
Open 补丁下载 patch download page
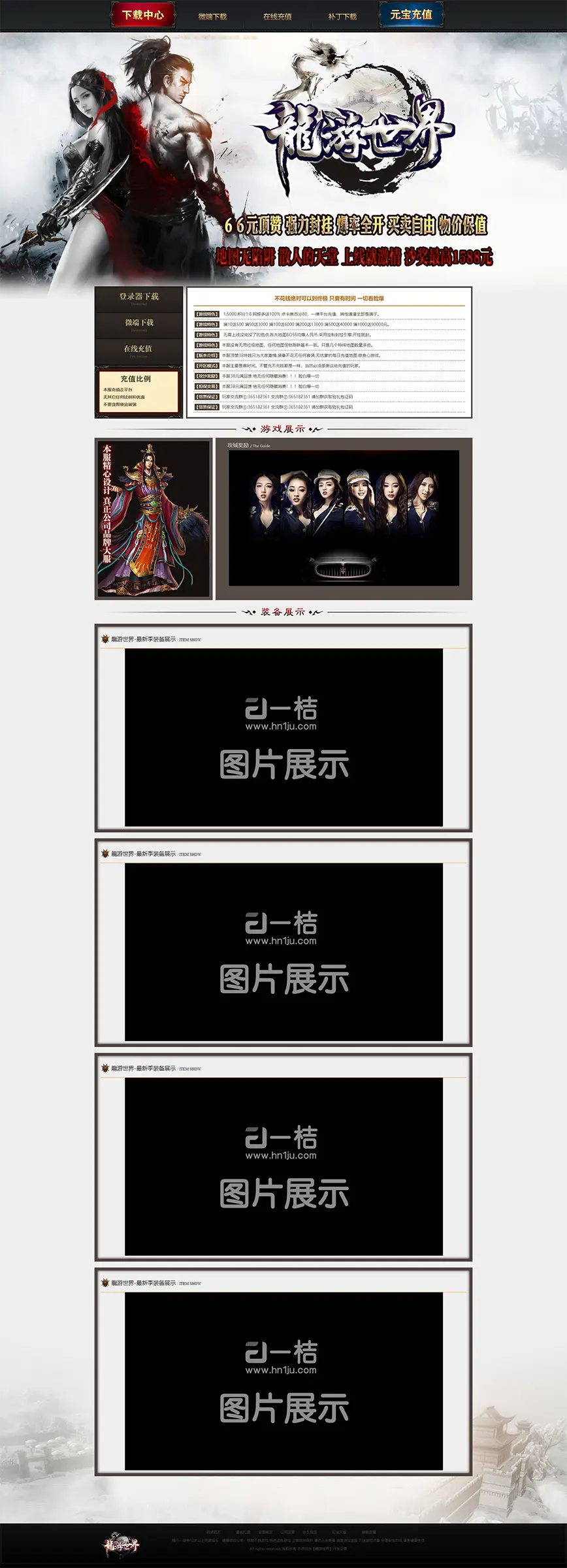(342, 16)
